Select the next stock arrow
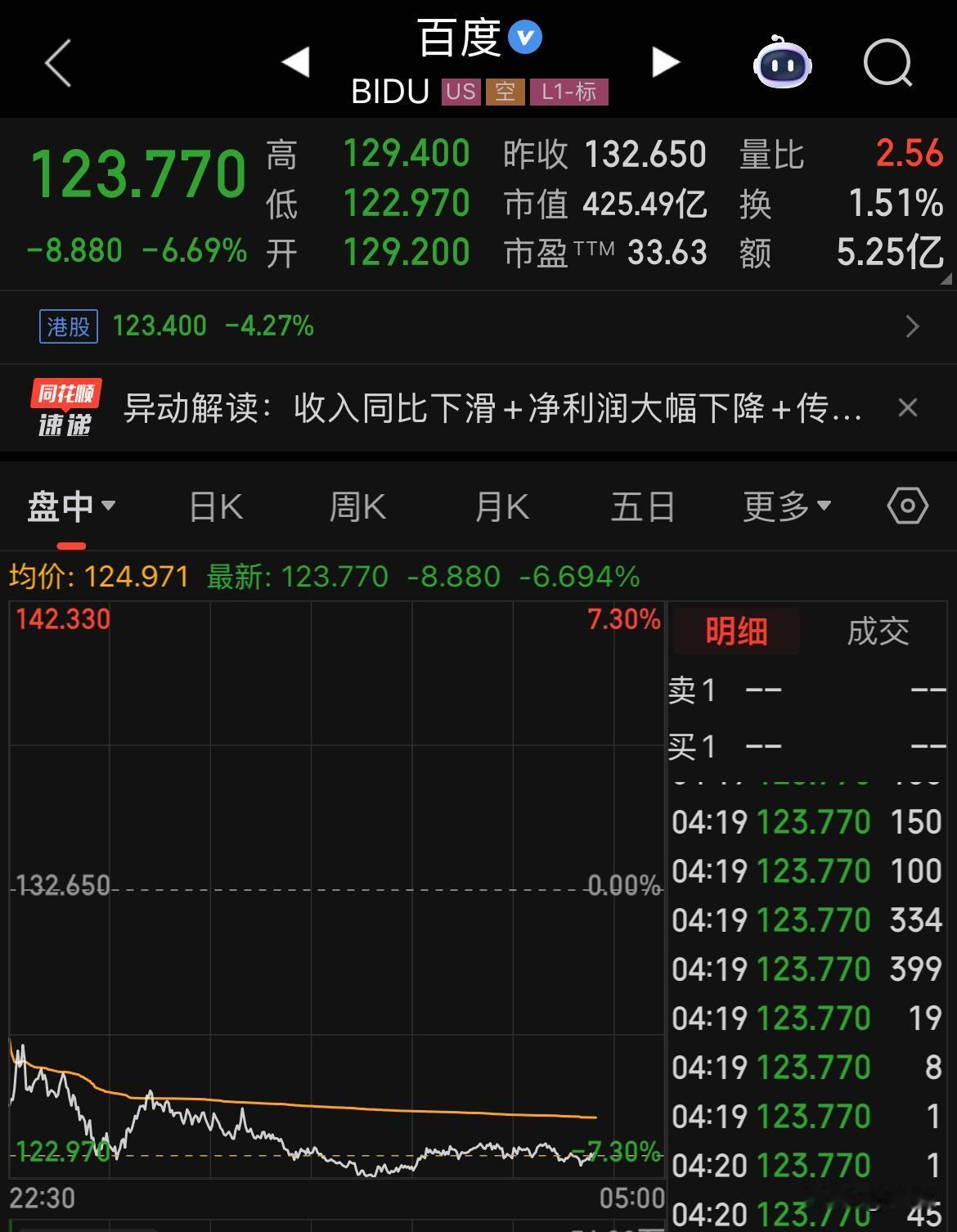Screen dimensions: 957x1232 coord(667,61)
